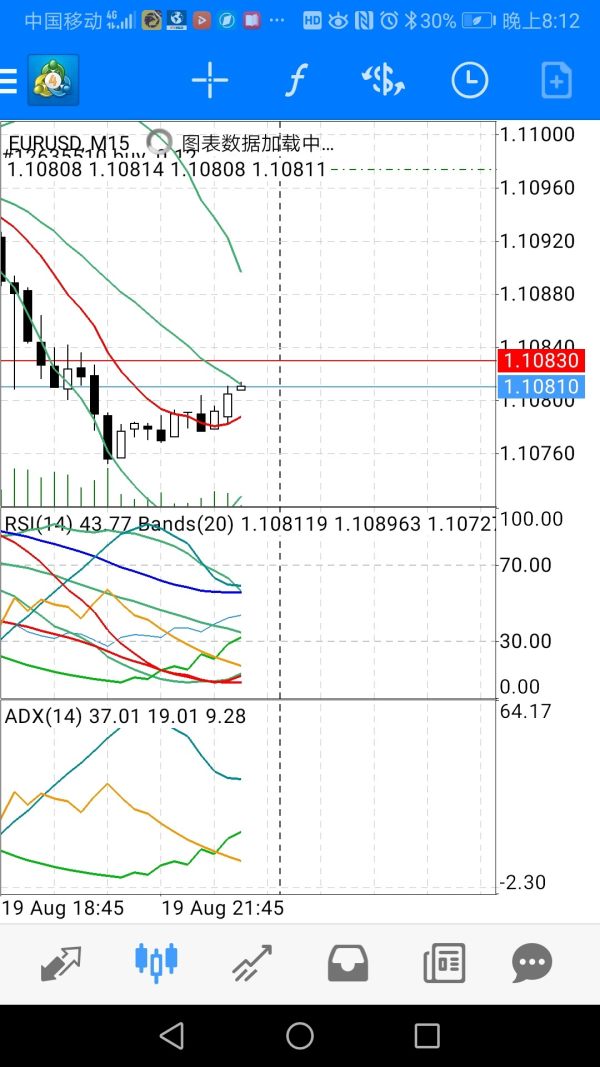Go to the History inbox tab
Viewport: 600px width, 1067px height.
coord(348,964)
